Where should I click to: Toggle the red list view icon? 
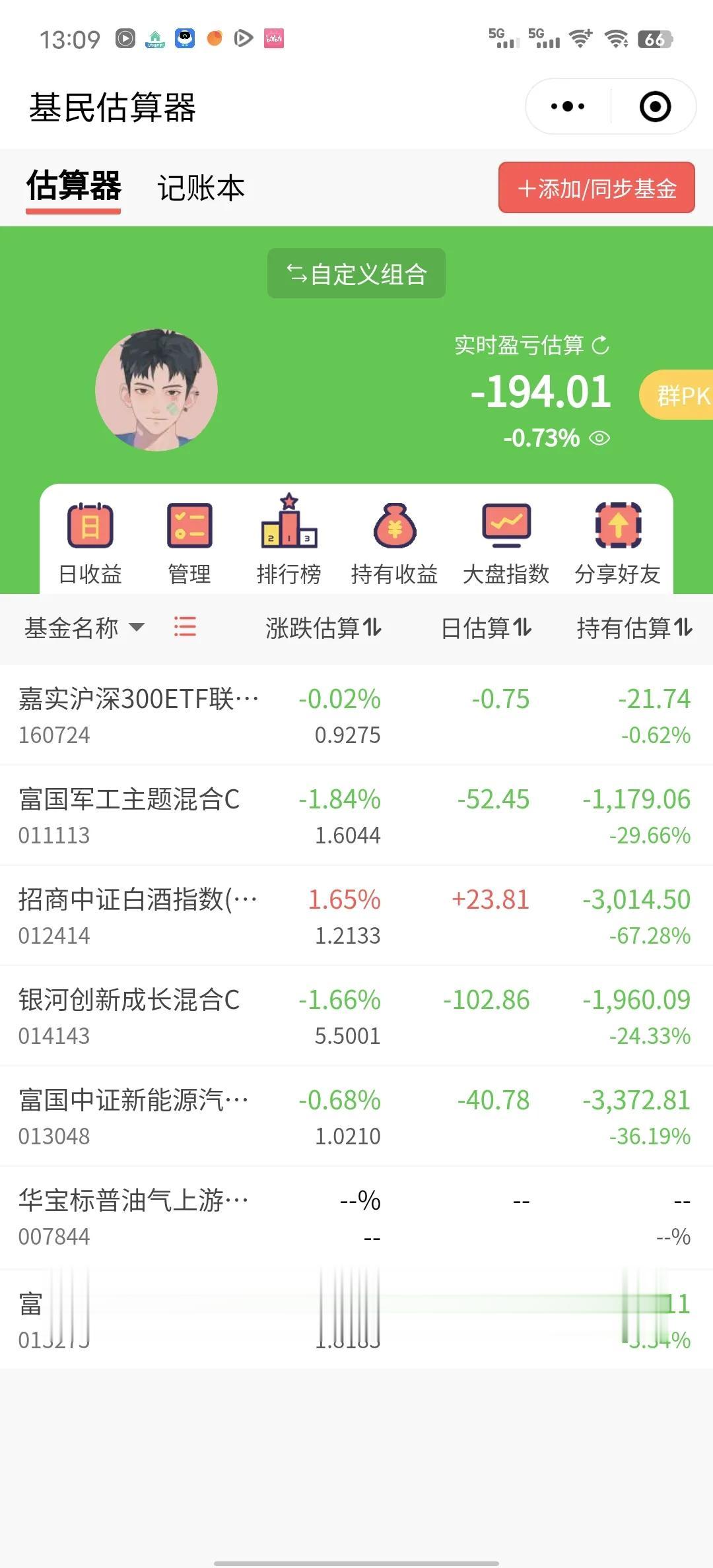(x=185, y=626)
